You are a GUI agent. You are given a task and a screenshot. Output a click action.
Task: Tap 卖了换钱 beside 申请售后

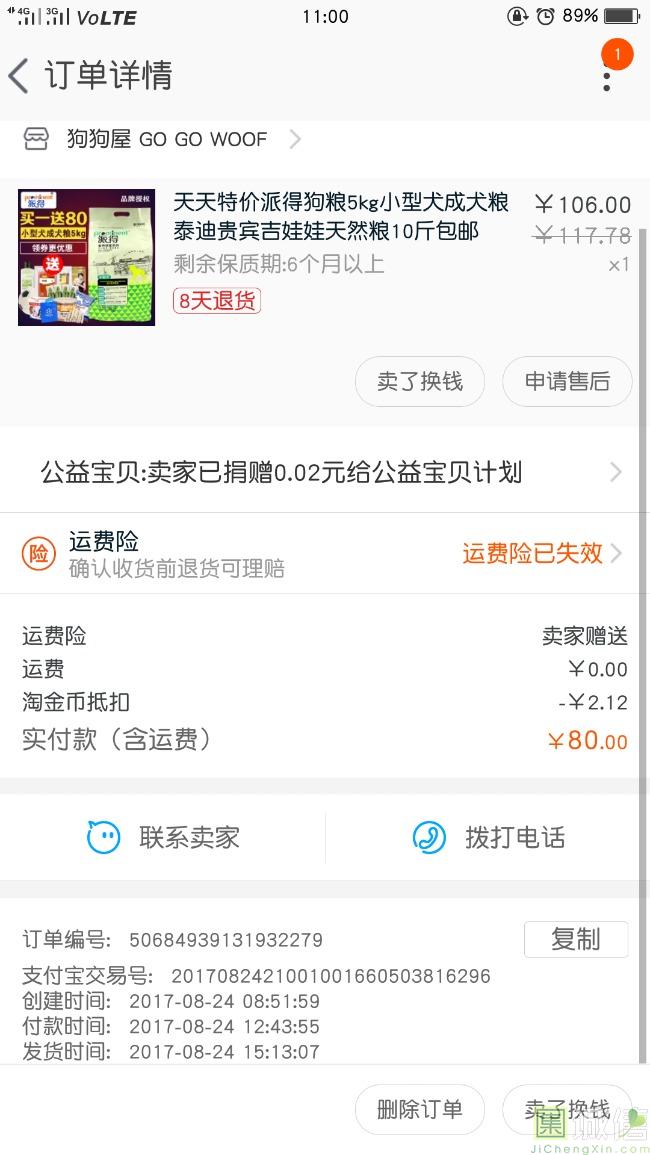pyautogui.click(x=420, y=381)
